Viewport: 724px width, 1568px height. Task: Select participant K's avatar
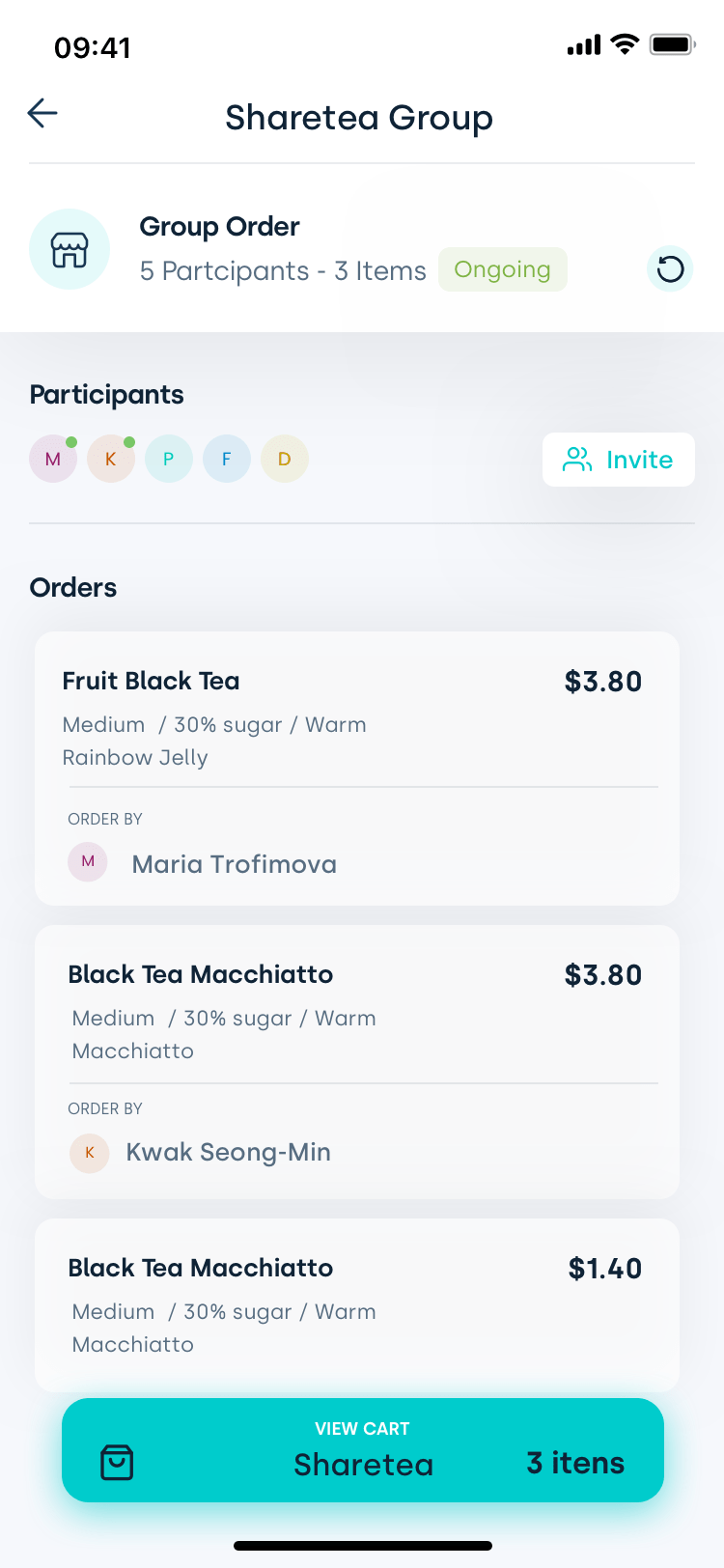point(111,459)
